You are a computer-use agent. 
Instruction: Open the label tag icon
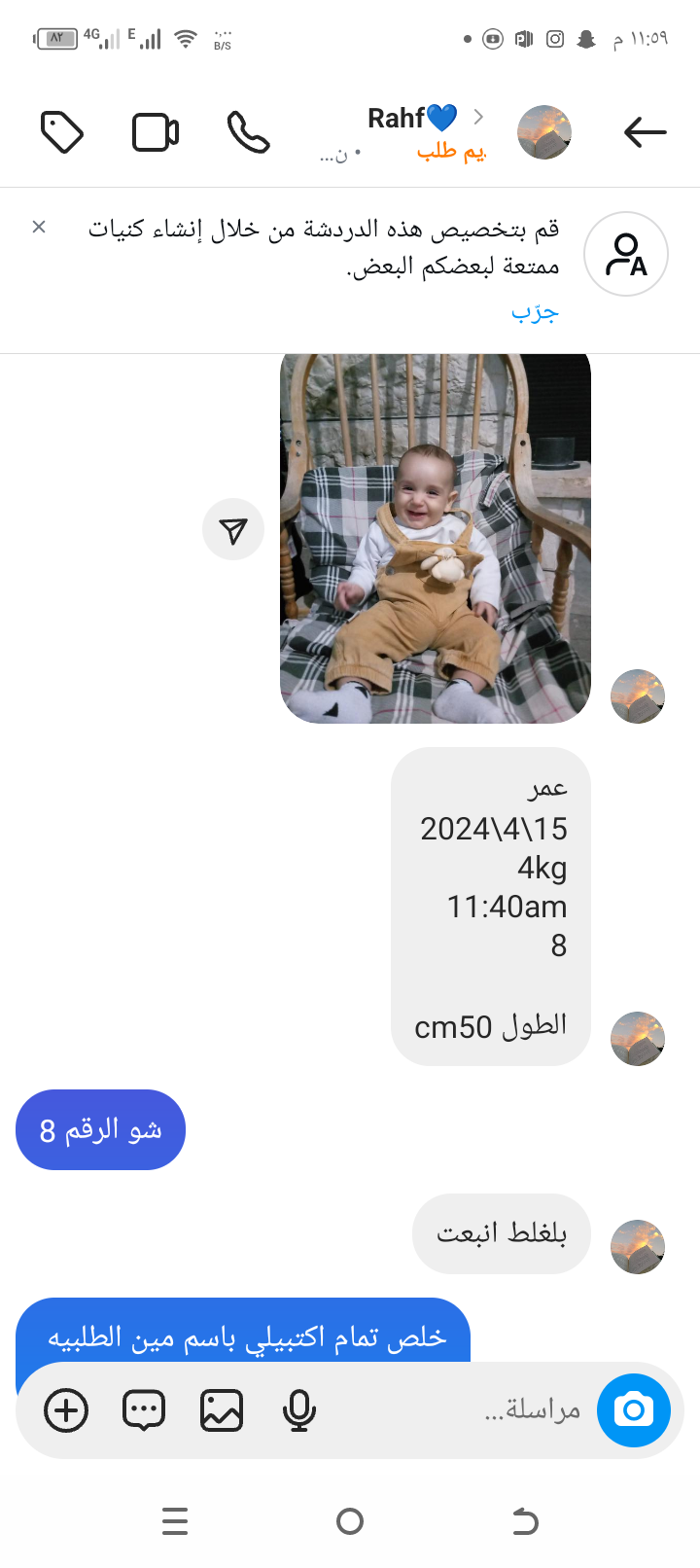tap(62, 132)
